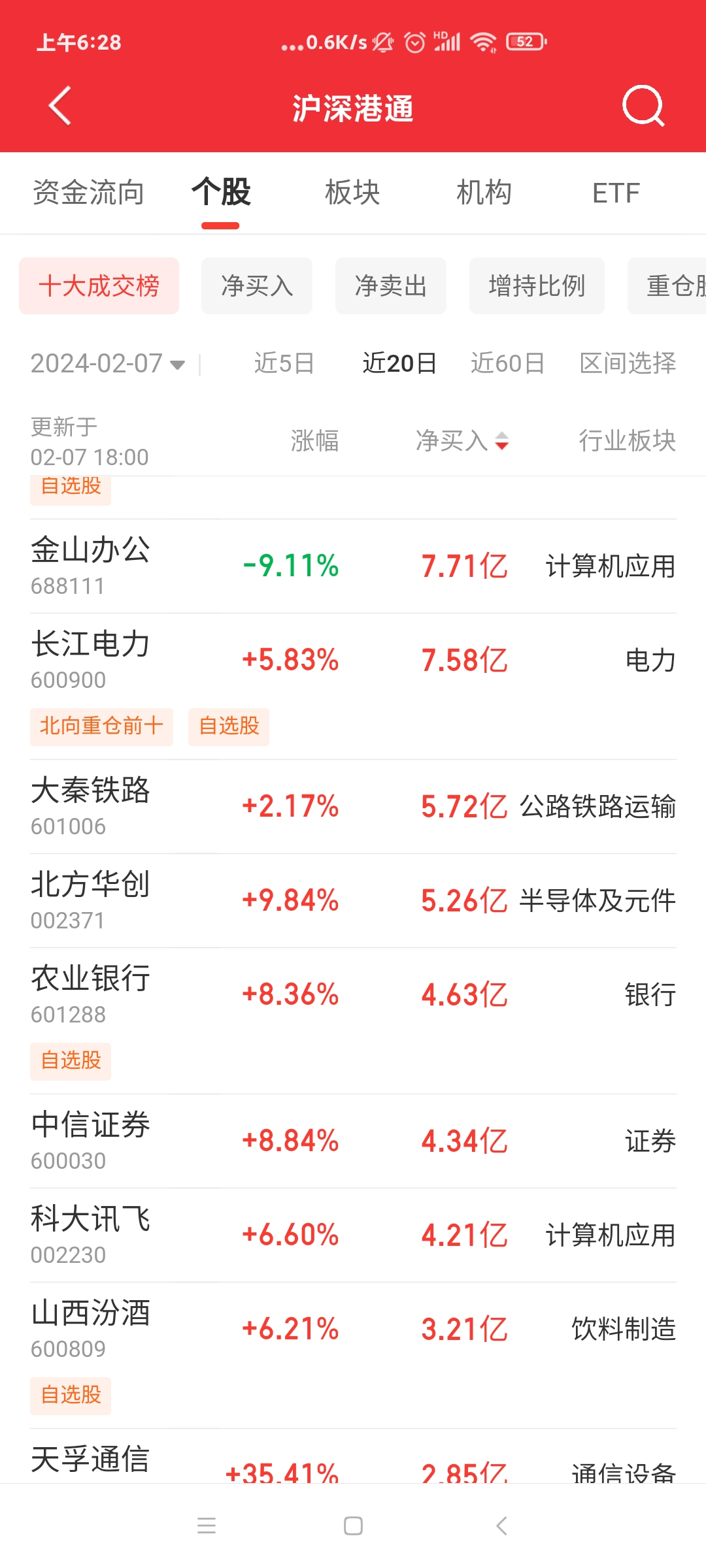706x1568 pixels.
Task: Show the 增持比例 ranking chip
Action: coord(537,286)
